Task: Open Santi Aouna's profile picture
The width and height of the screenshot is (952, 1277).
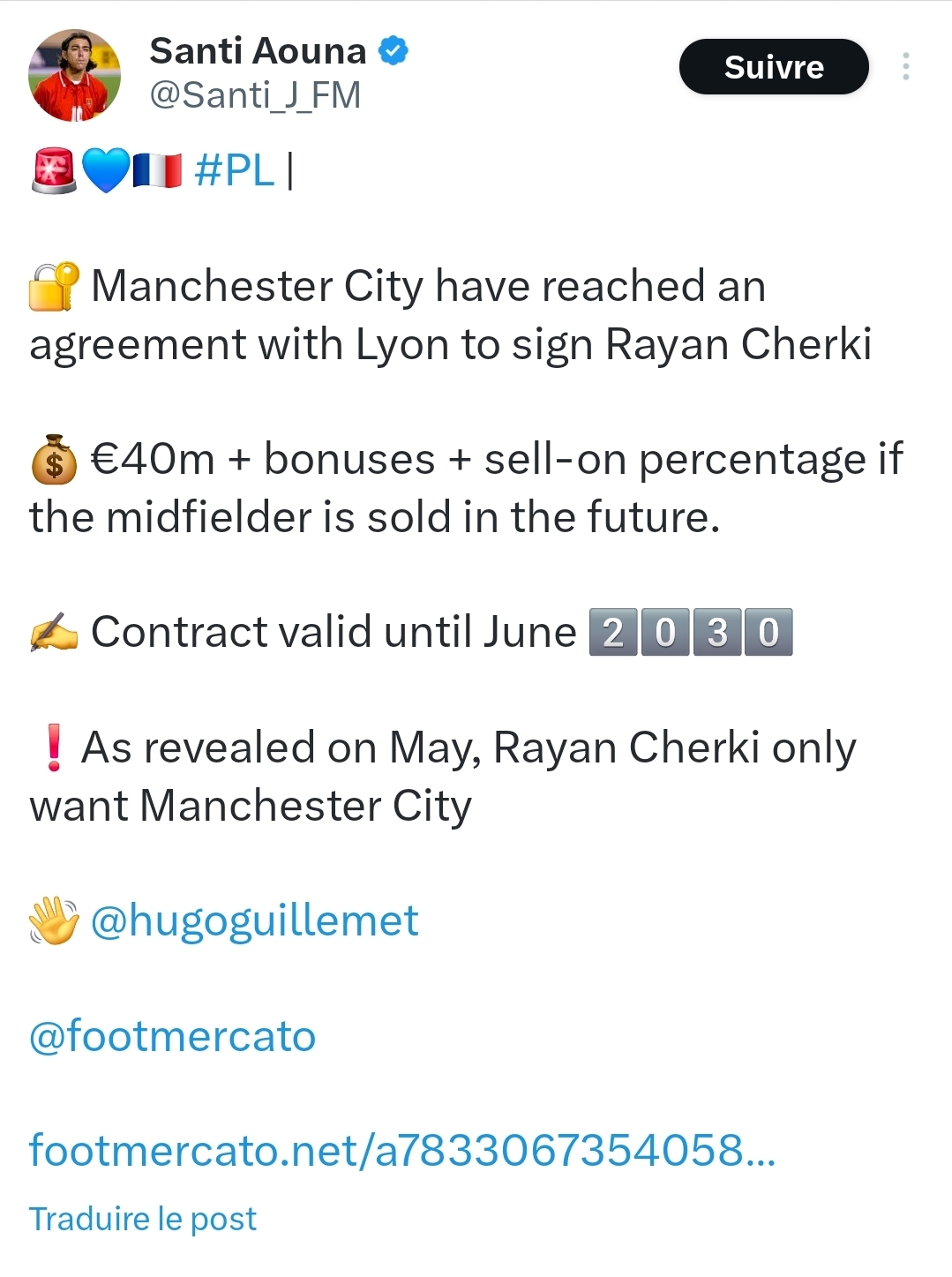Action: pos(74,75)
